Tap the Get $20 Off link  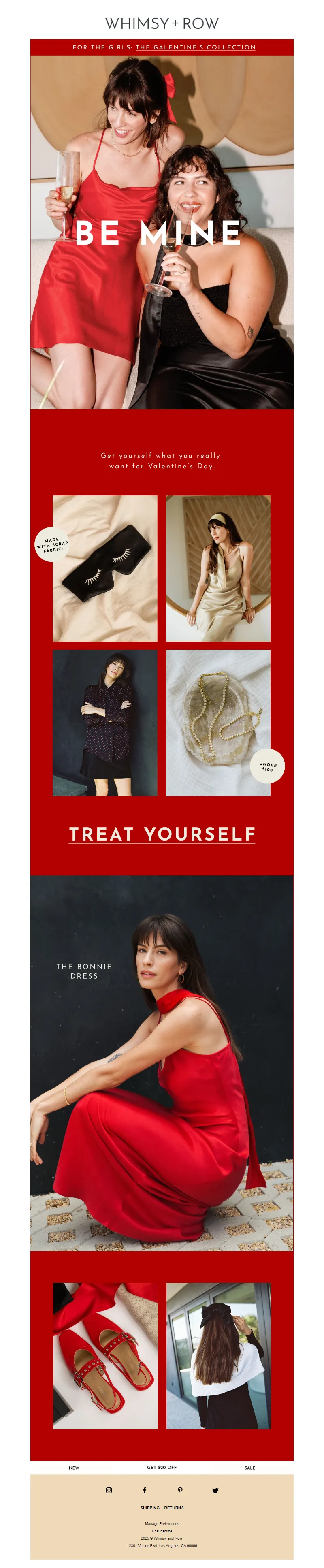pos(162,1467)
